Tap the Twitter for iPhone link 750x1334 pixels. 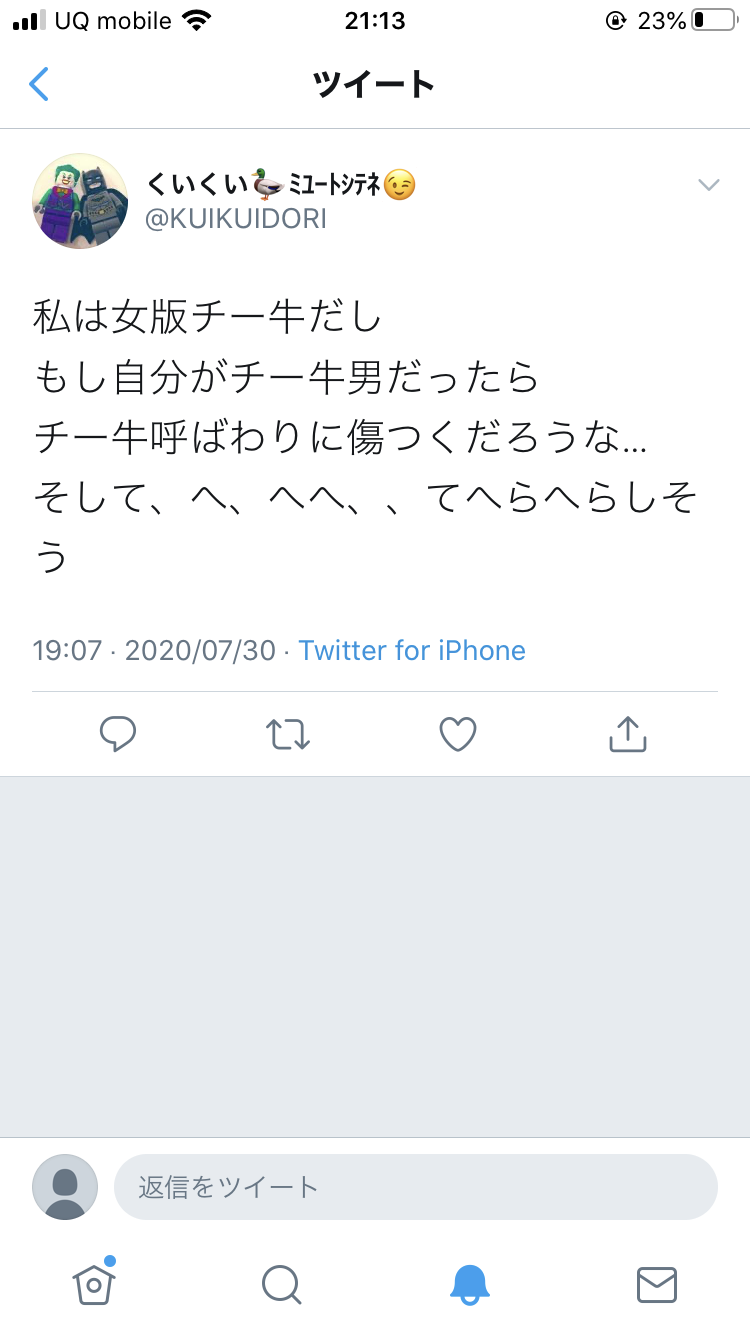(x=412, y=650)
